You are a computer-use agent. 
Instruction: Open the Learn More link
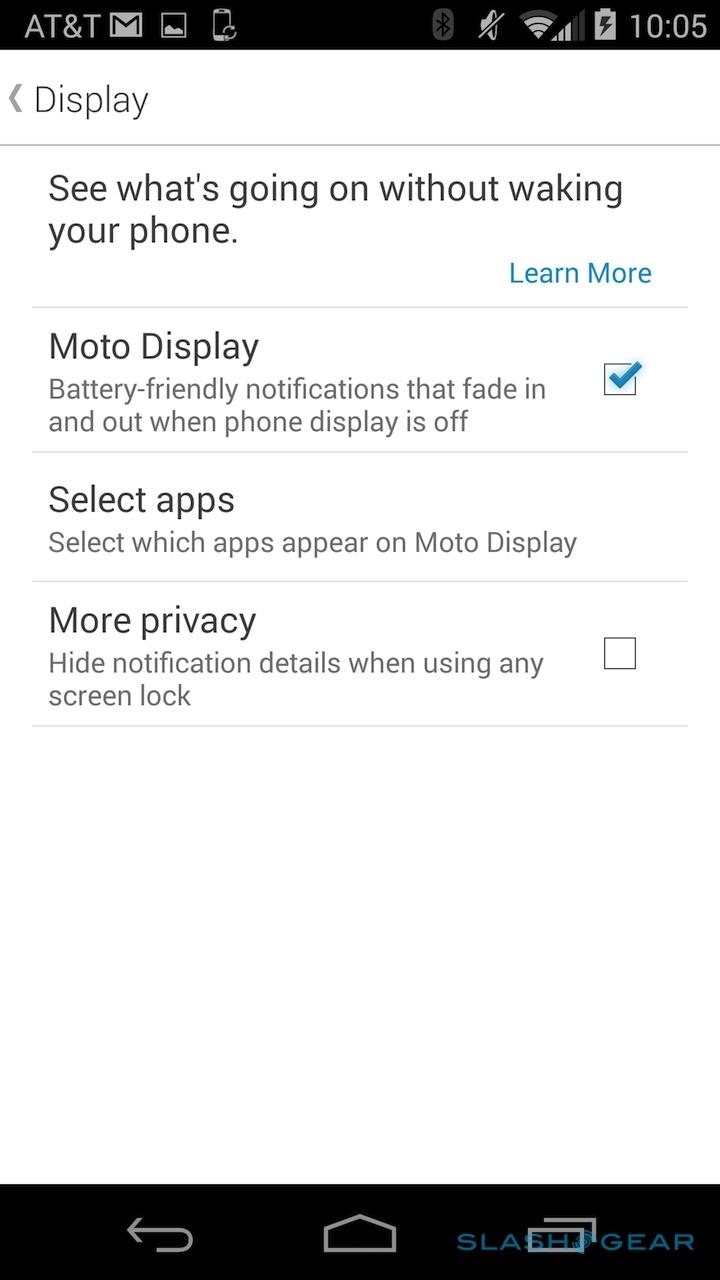coord(580,273)
